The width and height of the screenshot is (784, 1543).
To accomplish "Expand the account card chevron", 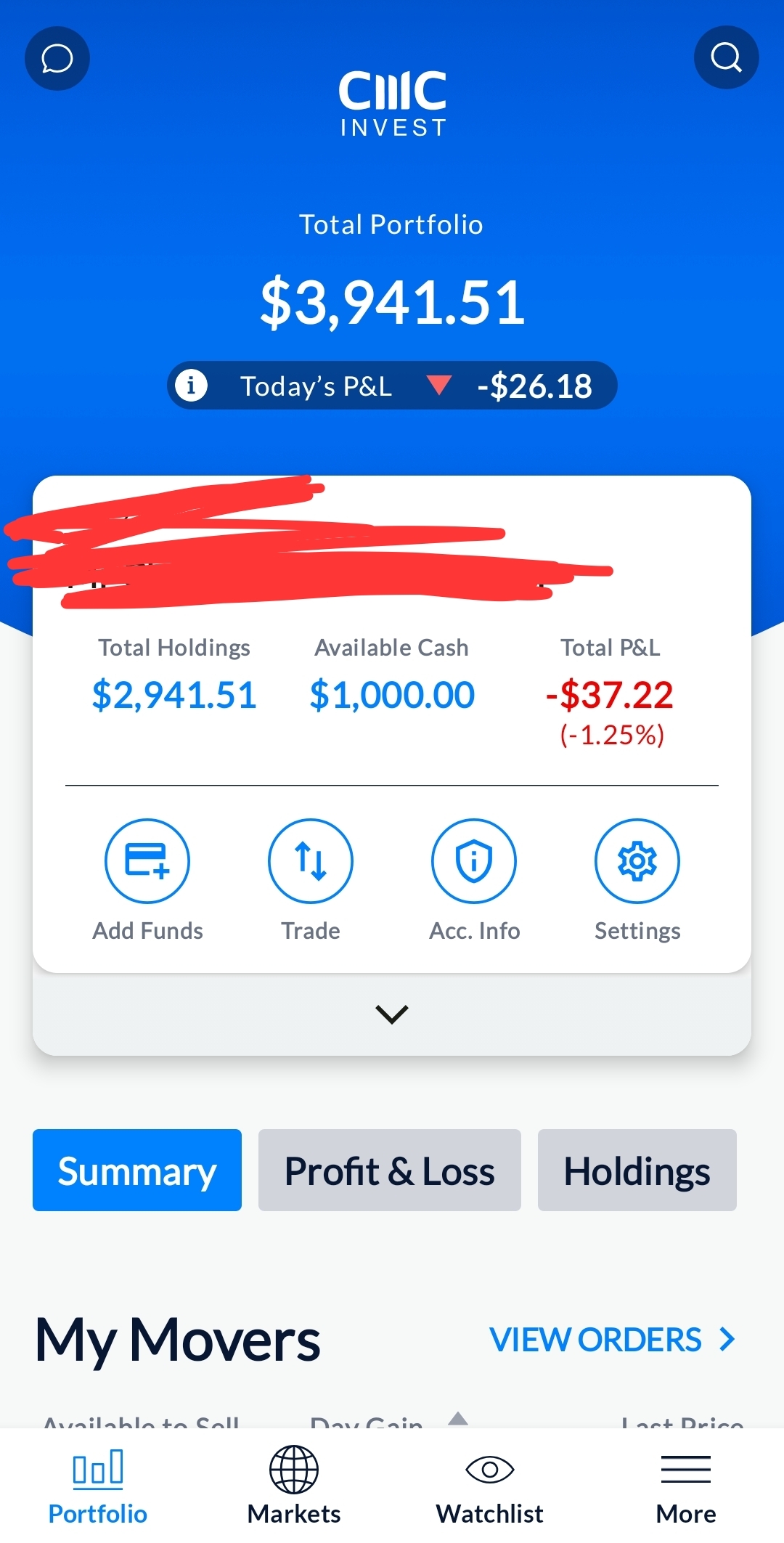I will pyautogui.click(x=392, y=1014).
